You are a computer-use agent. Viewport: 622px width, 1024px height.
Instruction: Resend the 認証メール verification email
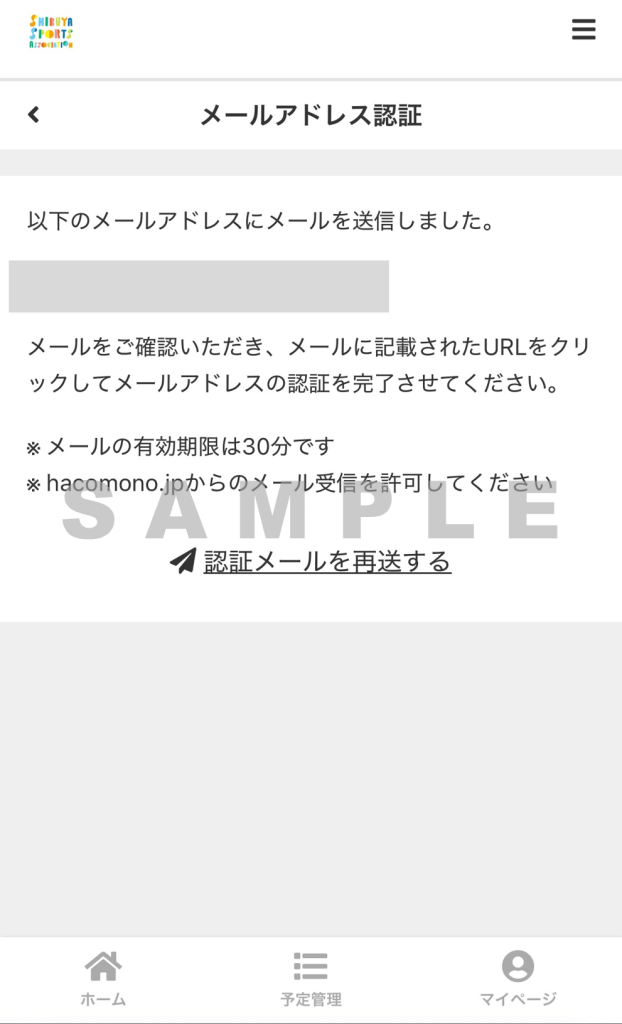click(310, 562)
